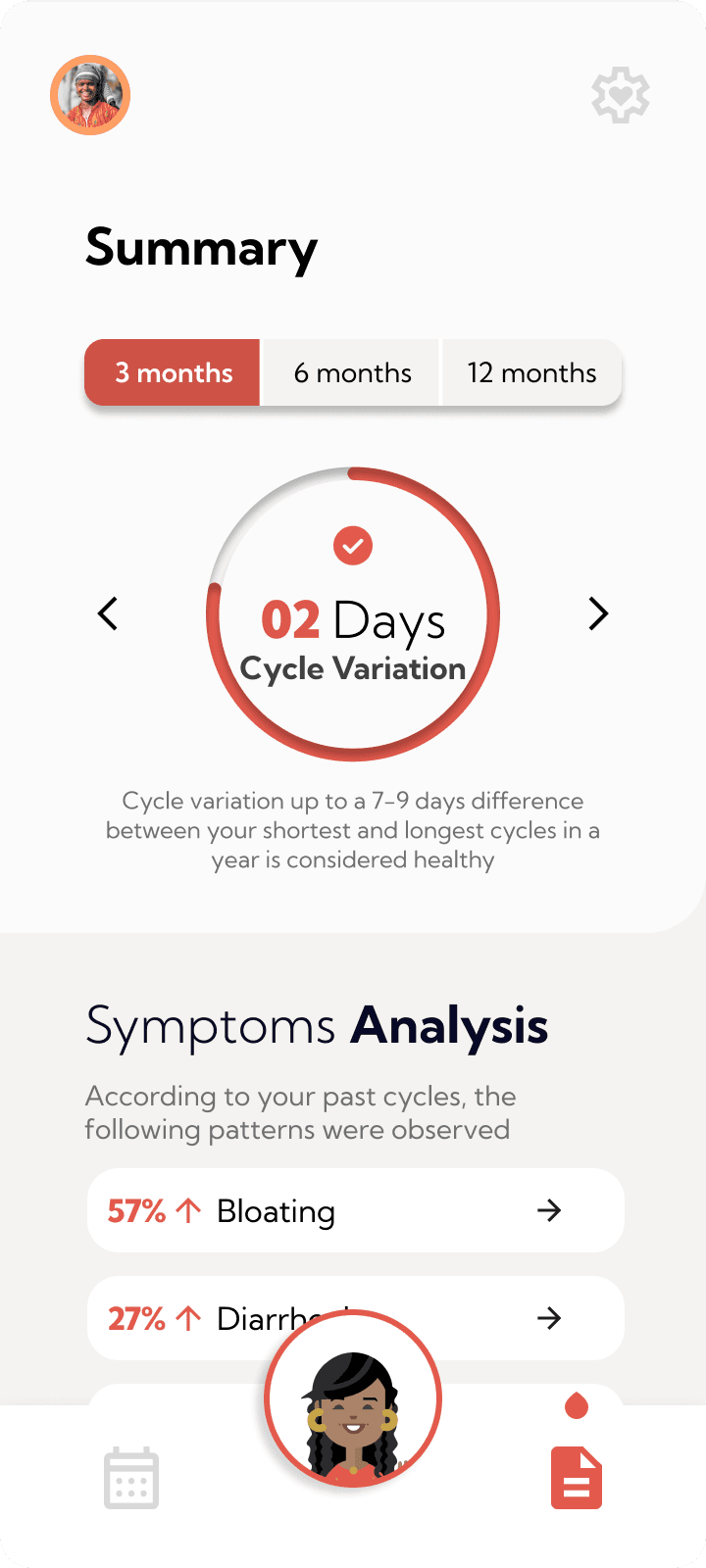Open the report document tab
This screenshot has width=706, height=1568.
(x=577, y=1478)
